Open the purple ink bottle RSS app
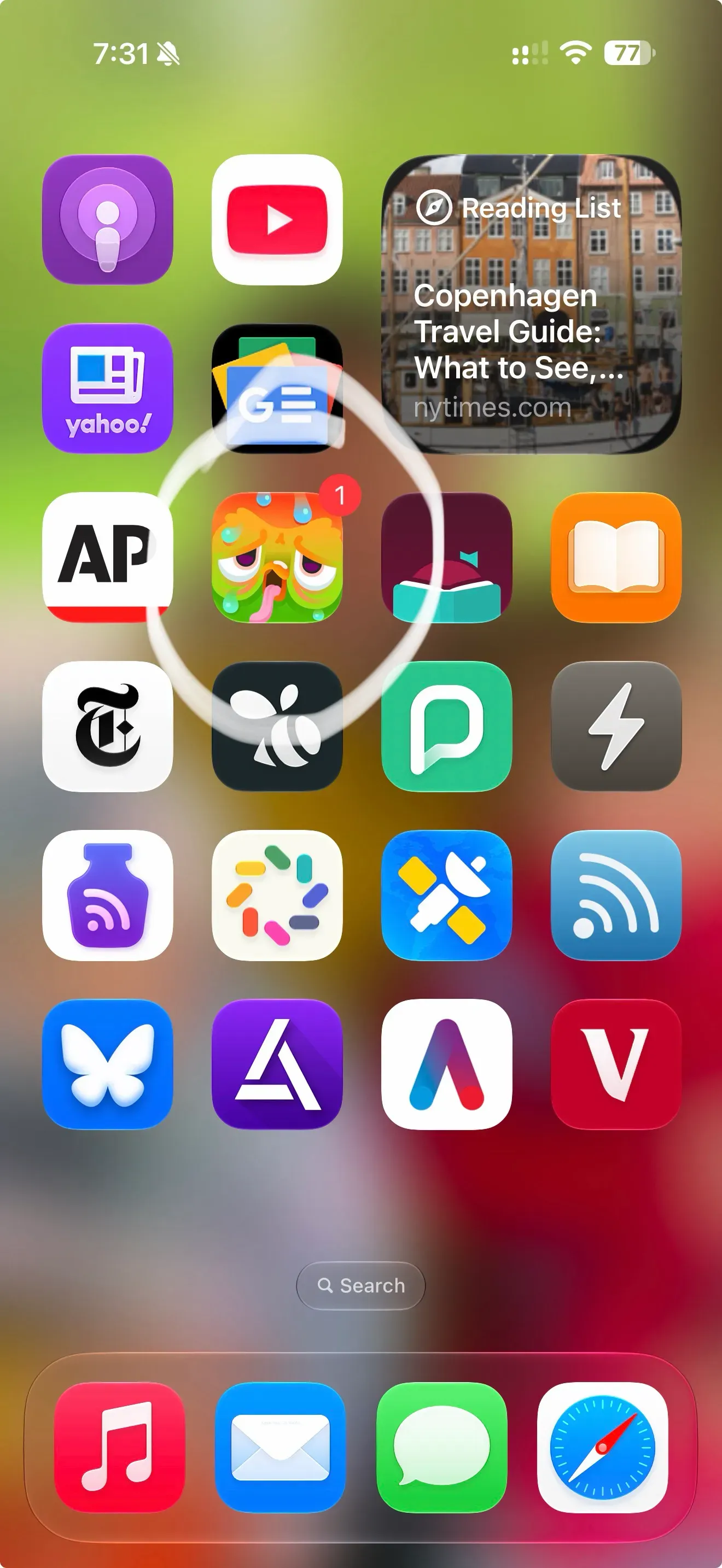 (108, 896)
